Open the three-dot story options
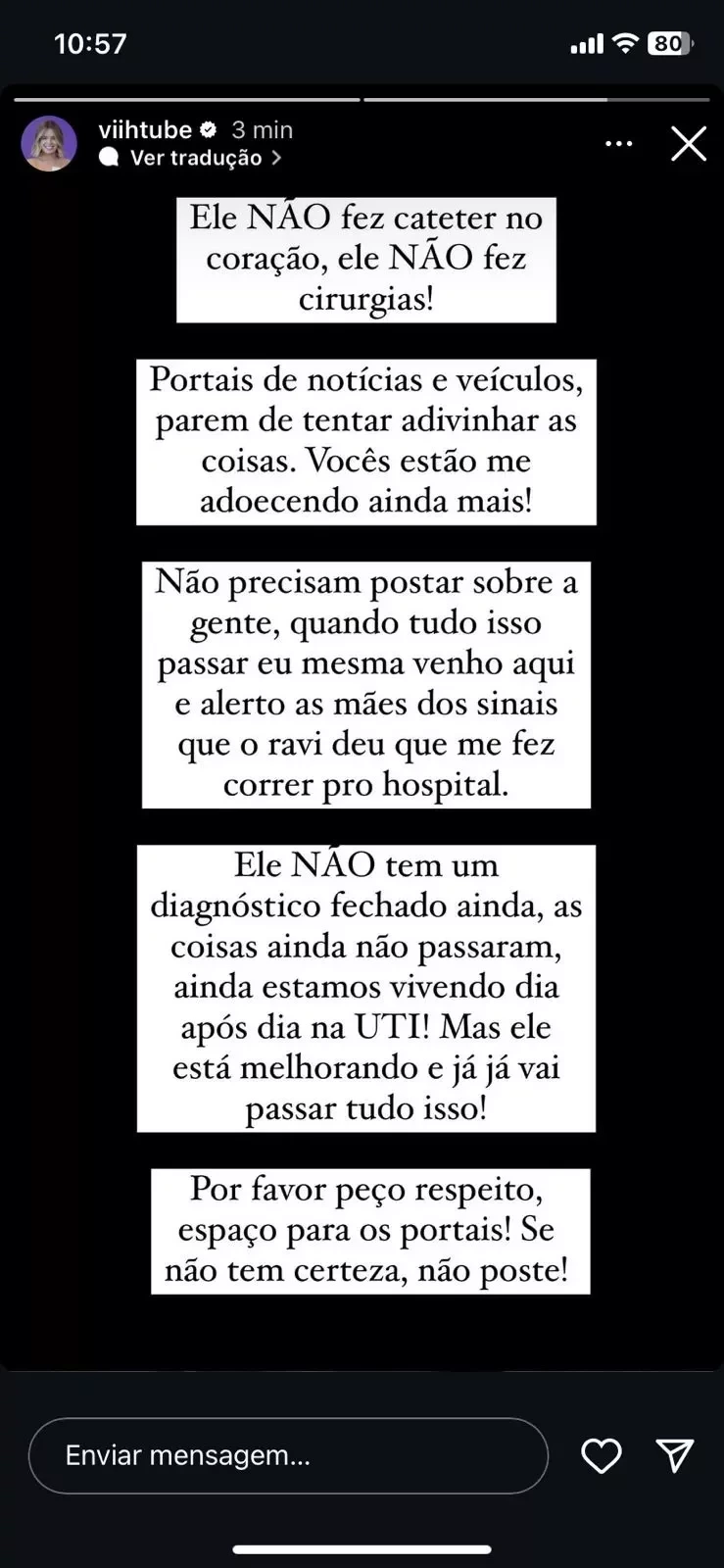This screenshot has width=724, height=1568. point(618,144)
